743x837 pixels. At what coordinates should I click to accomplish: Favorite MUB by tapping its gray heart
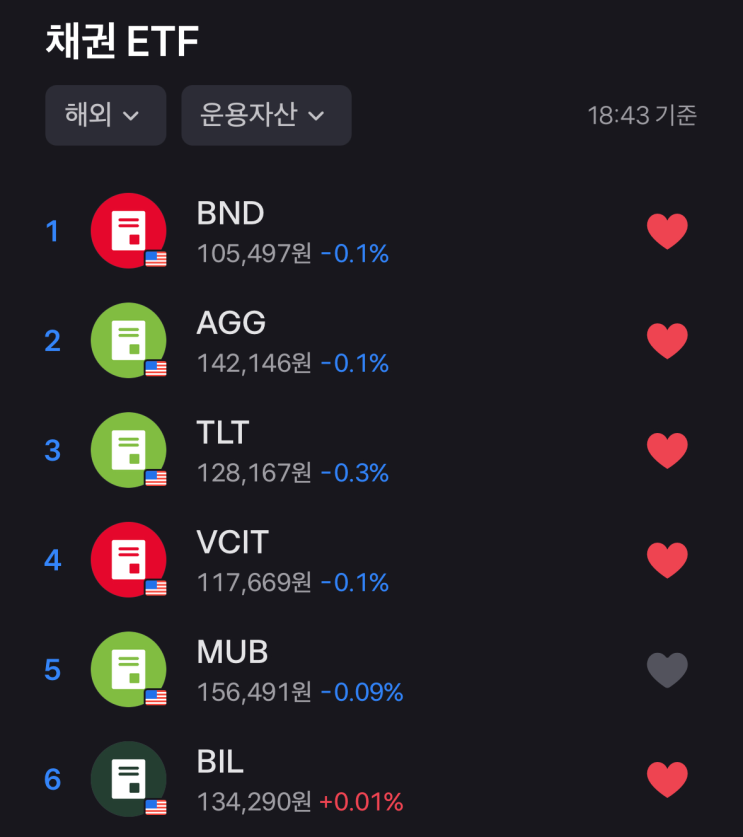click(667, 669)
